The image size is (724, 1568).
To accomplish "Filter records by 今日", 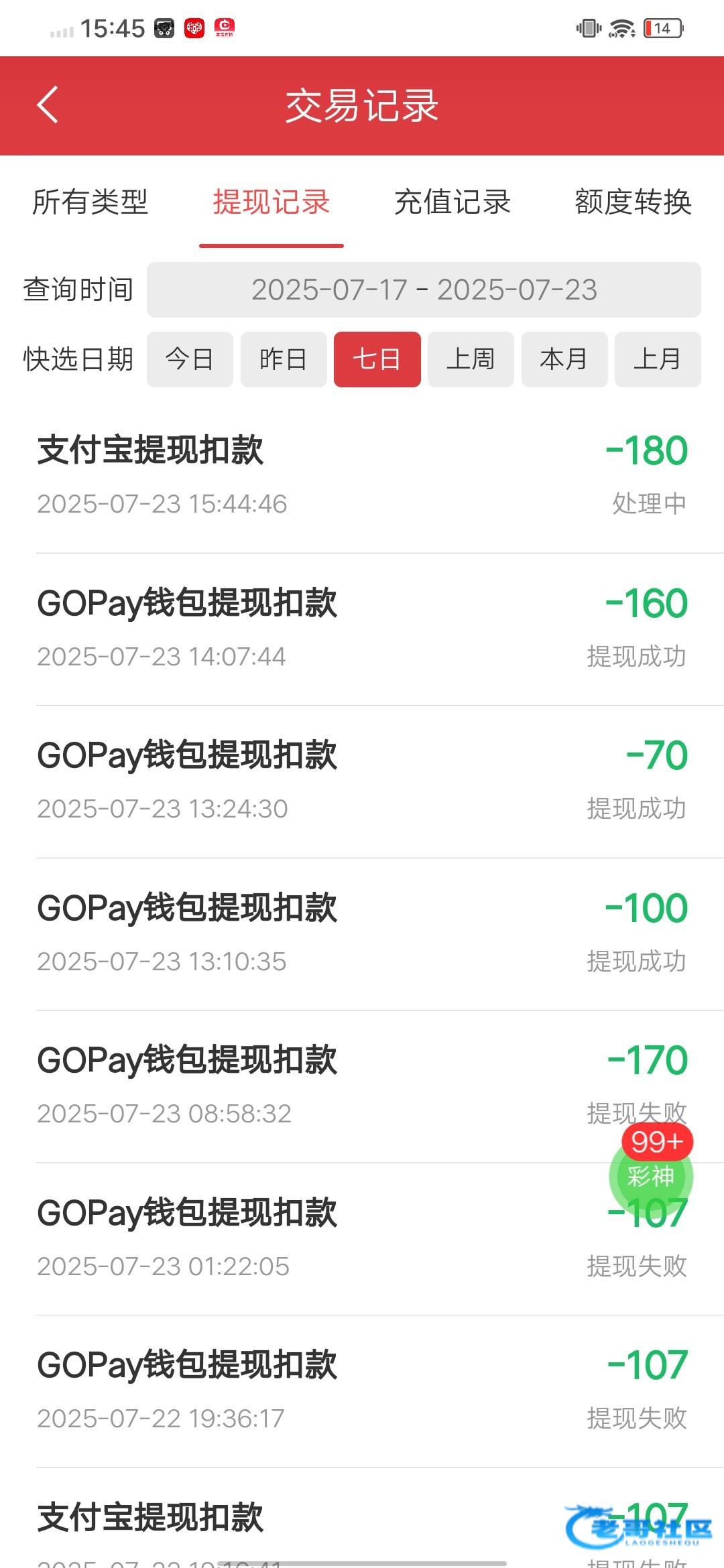I will 190,359.
